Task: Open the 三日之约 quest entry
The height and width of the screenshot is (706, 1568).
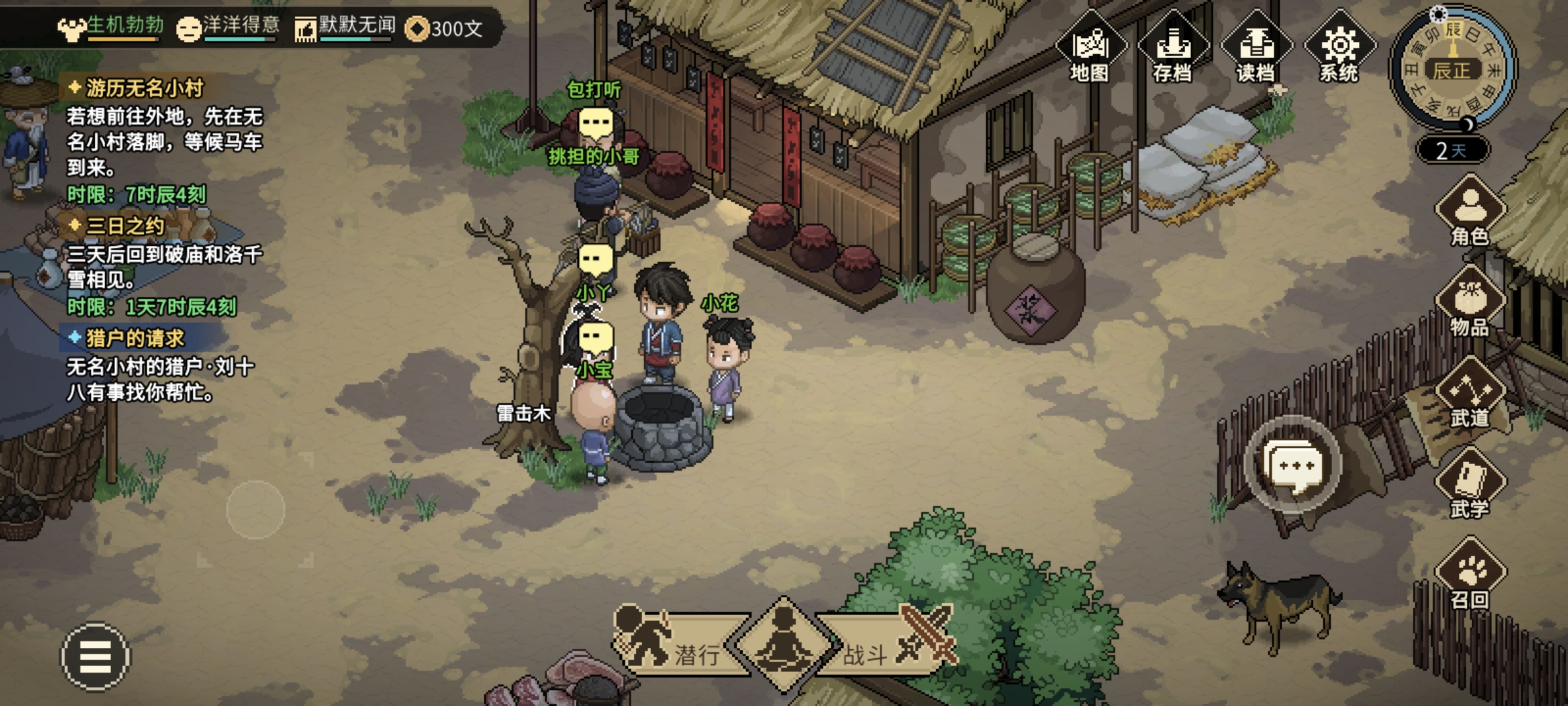Action: tap(125, 226)
